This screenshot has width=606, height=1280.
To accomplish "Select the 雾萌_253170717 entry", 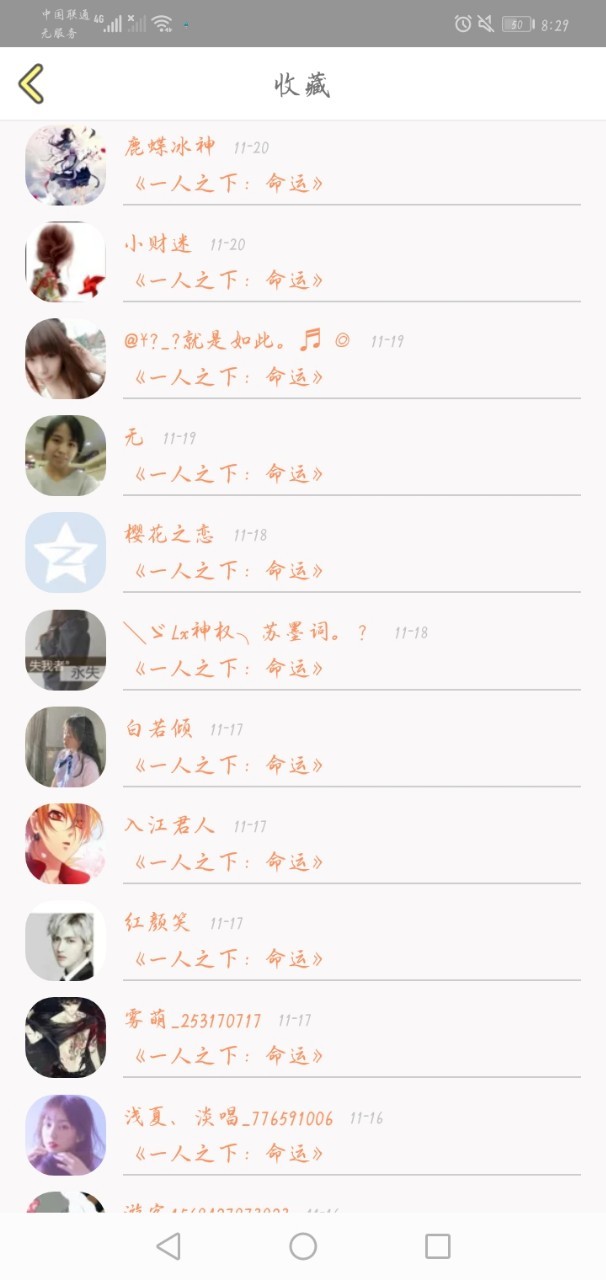I will [x=303, y=1037].
